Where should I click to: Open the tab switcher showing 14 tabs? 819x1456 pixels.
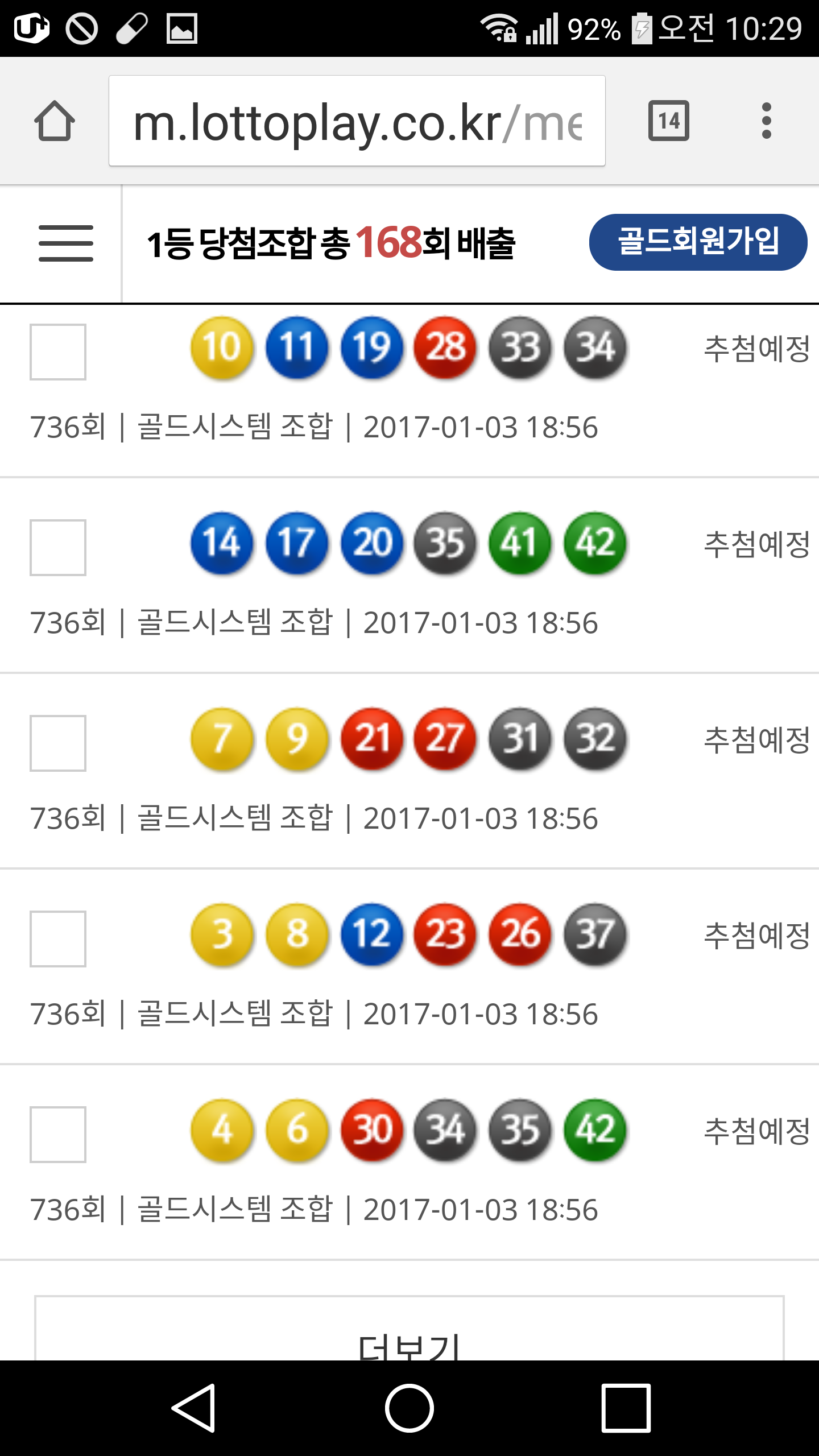668,121
